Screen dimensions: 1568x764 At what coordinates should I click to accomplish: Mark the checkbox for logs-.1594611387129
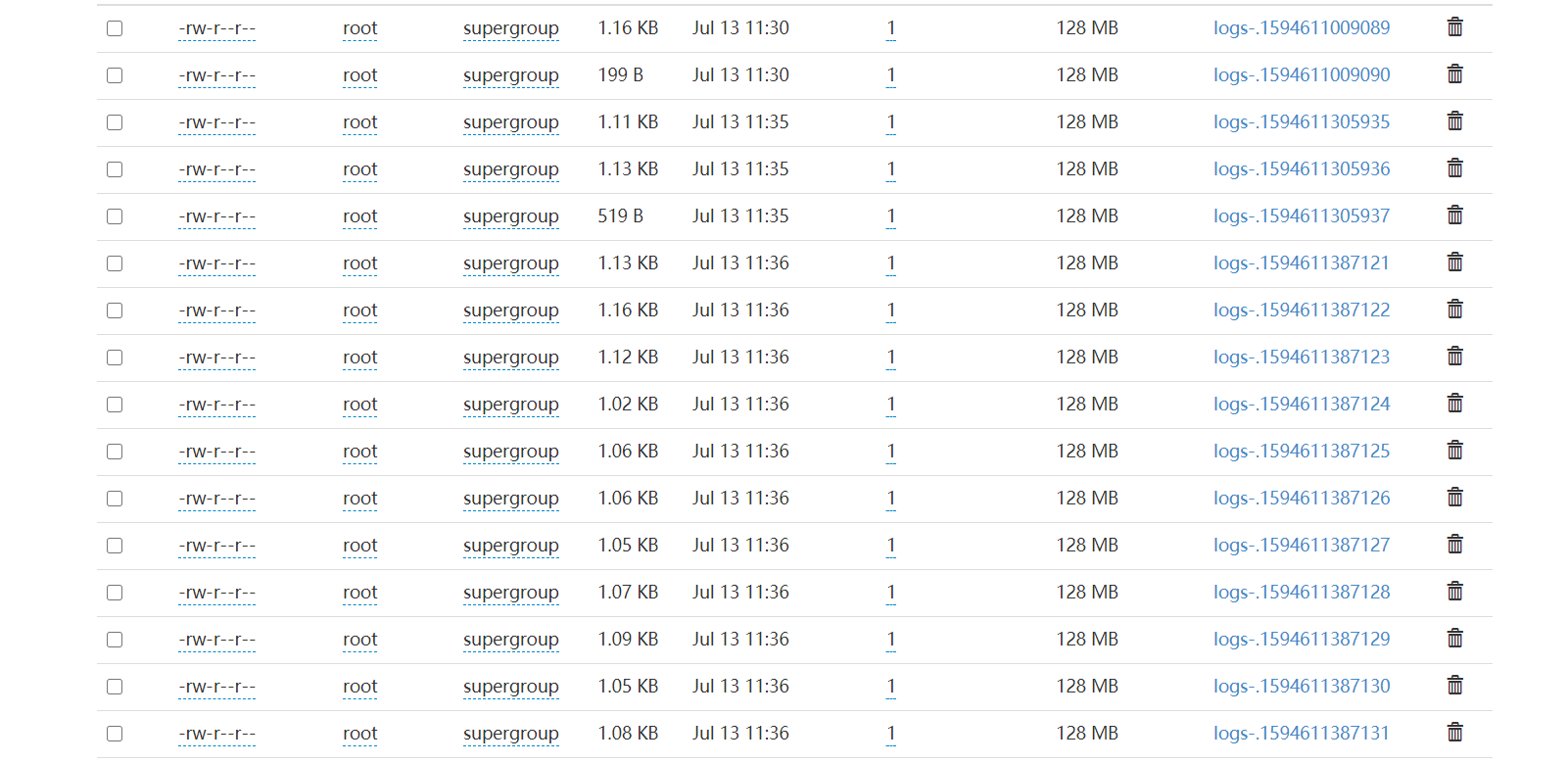click(115, 640)
